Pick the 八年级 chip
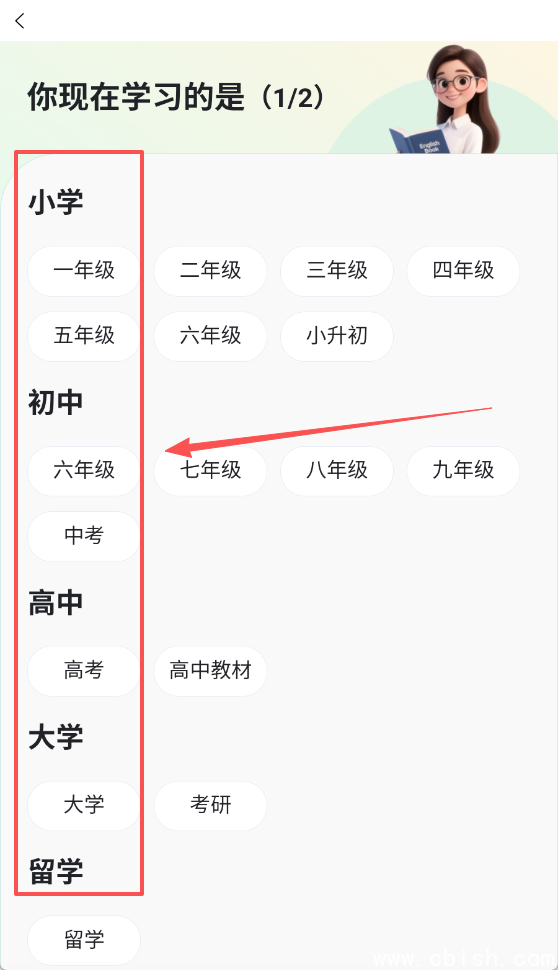 coord(337,471)
